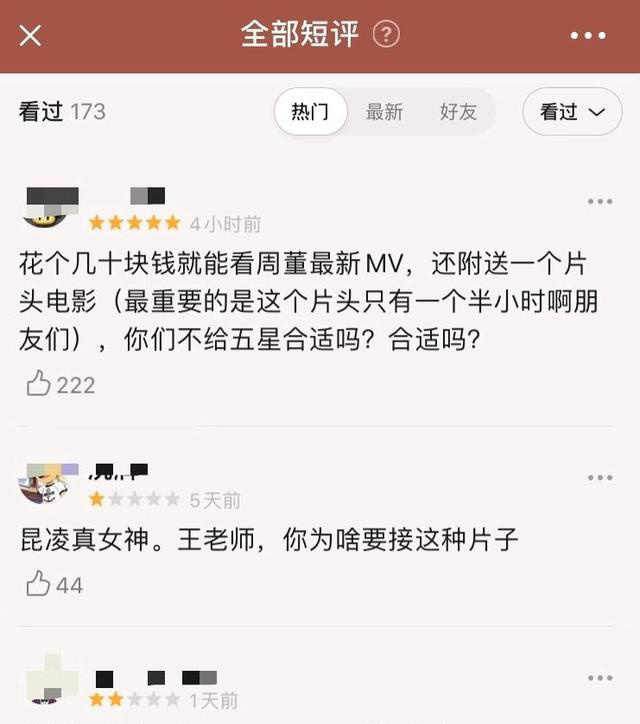Like the review with 222 likes
This screenshot has height=724, width=640.
click(39, 384)
